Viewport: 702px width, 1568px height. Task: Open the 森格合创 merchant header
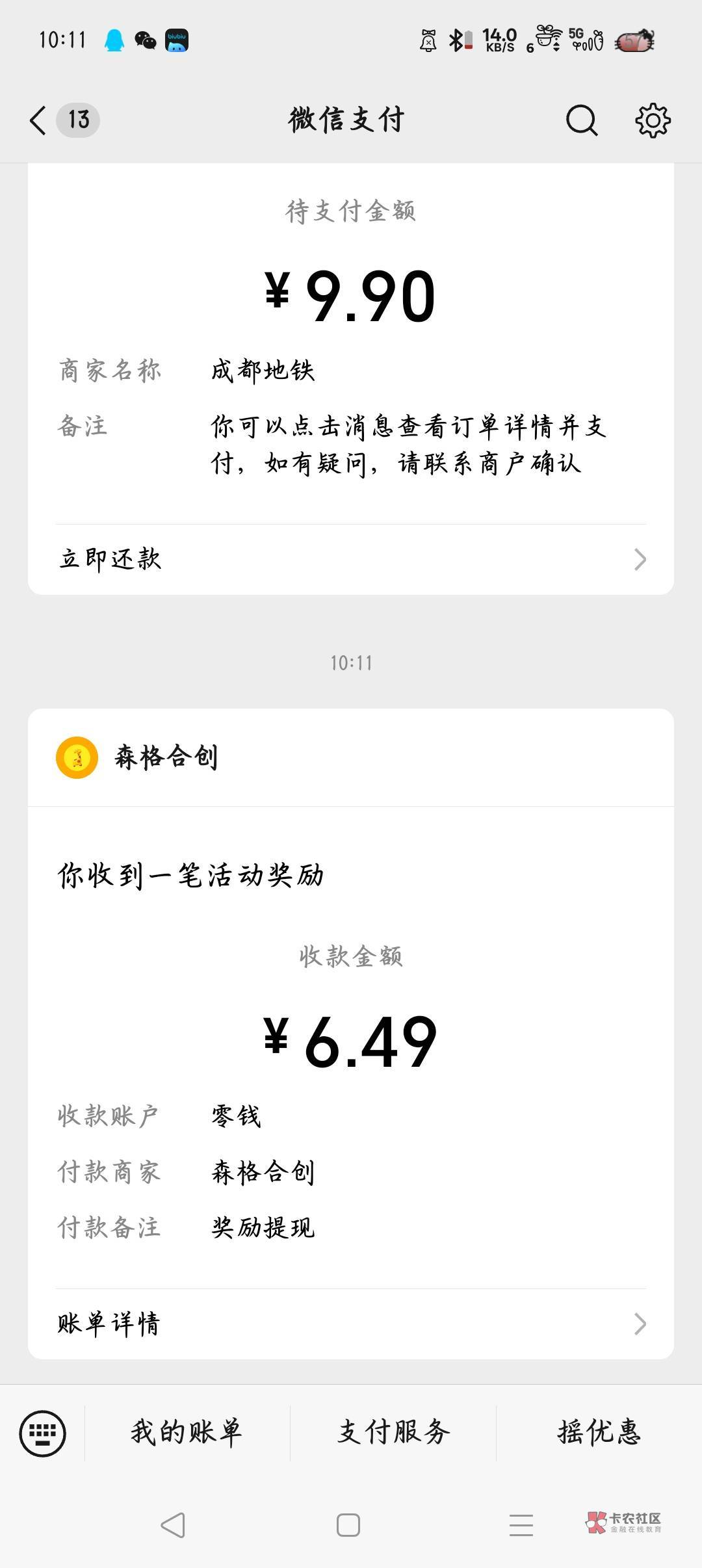point(166,757)
